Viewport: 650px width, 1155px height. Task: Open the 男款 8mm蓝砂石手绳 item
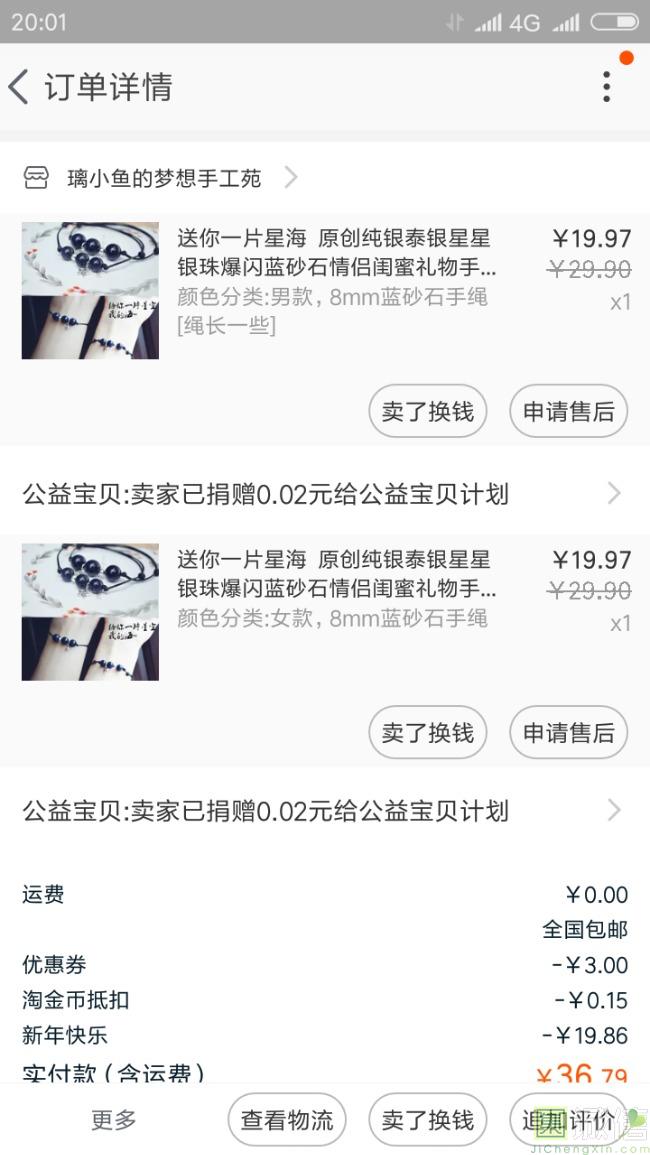(x=336, y=282)
